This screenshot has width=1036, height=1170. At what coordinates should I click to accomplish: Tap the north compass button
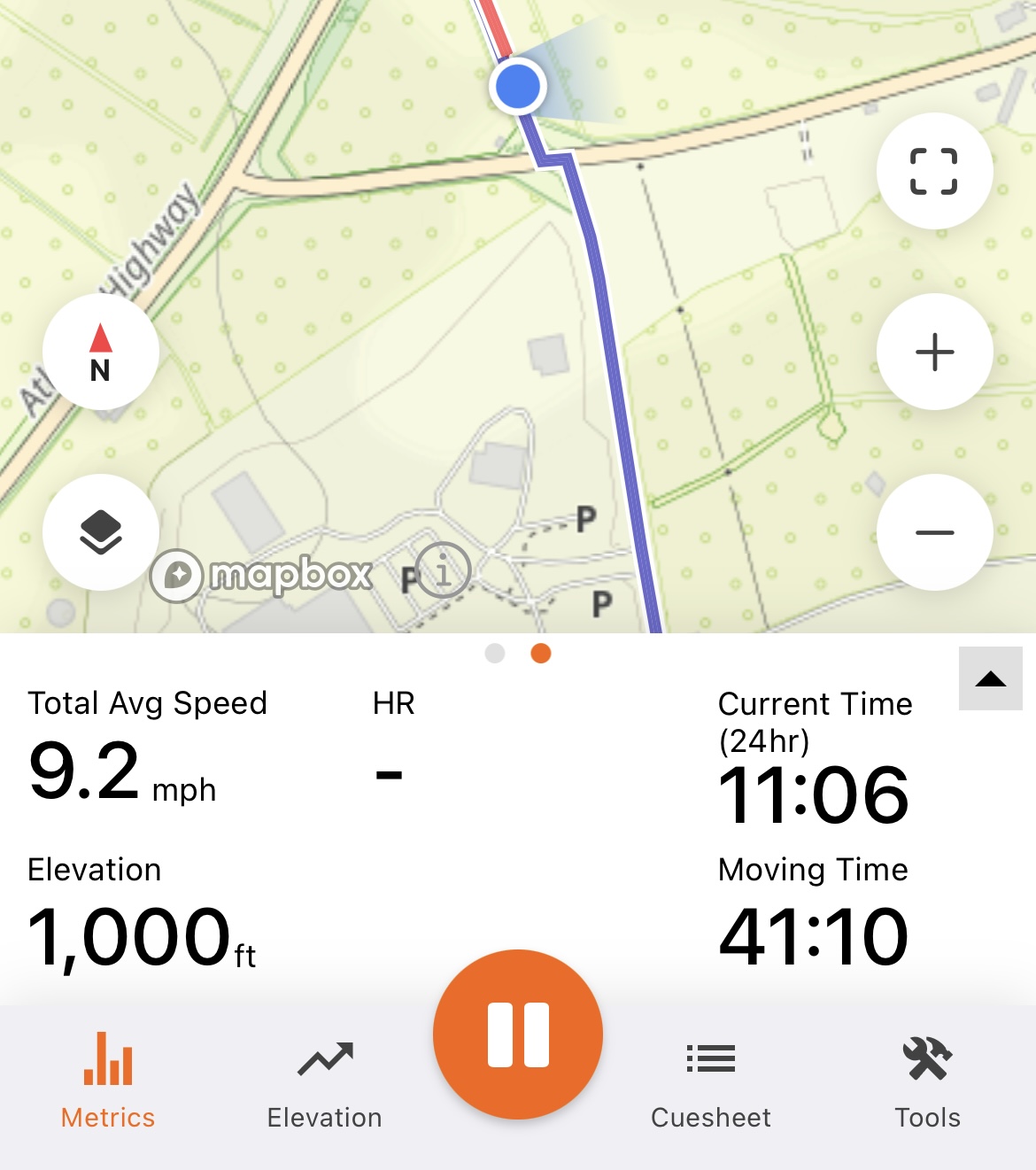[x=101, y=352]
